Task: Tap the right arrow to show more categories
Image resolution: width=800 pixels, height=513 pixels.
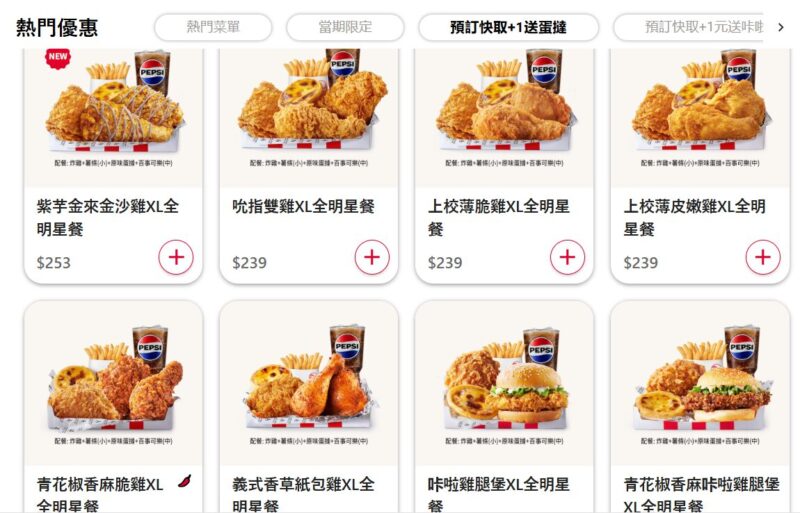Action: click(x=781, y=27)
